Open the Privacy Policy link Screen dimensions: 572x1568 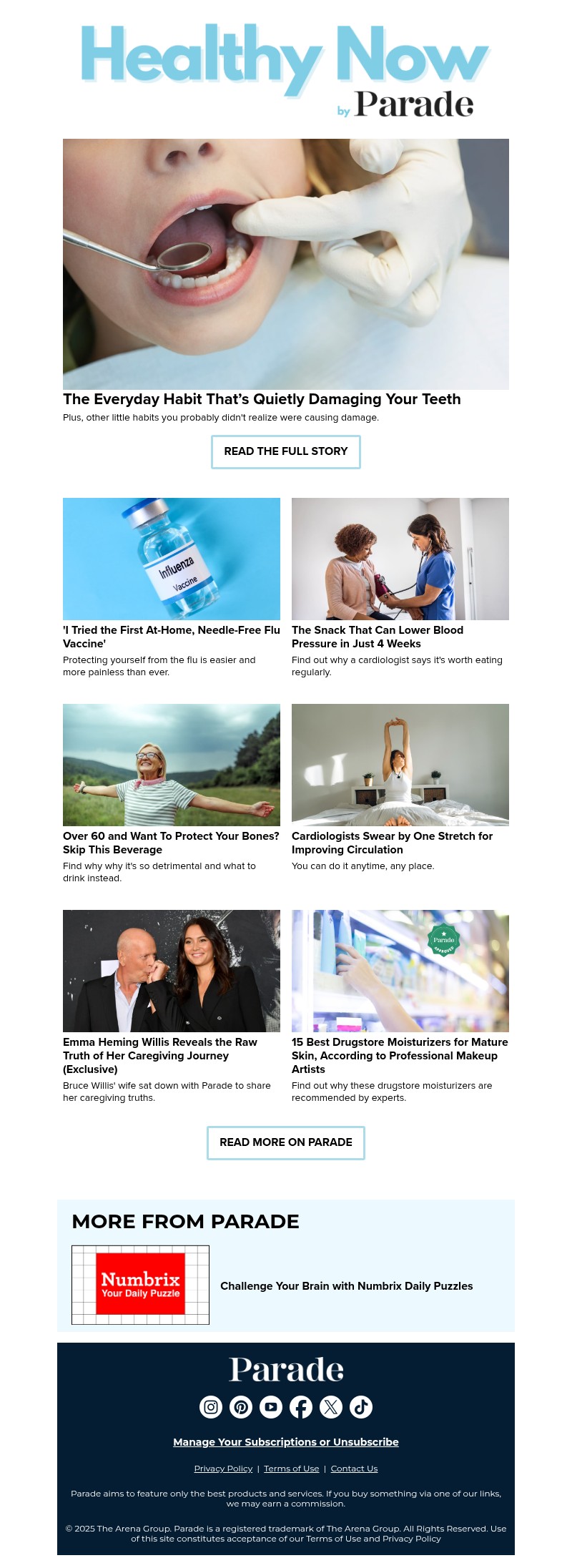tap(222, 1469)
